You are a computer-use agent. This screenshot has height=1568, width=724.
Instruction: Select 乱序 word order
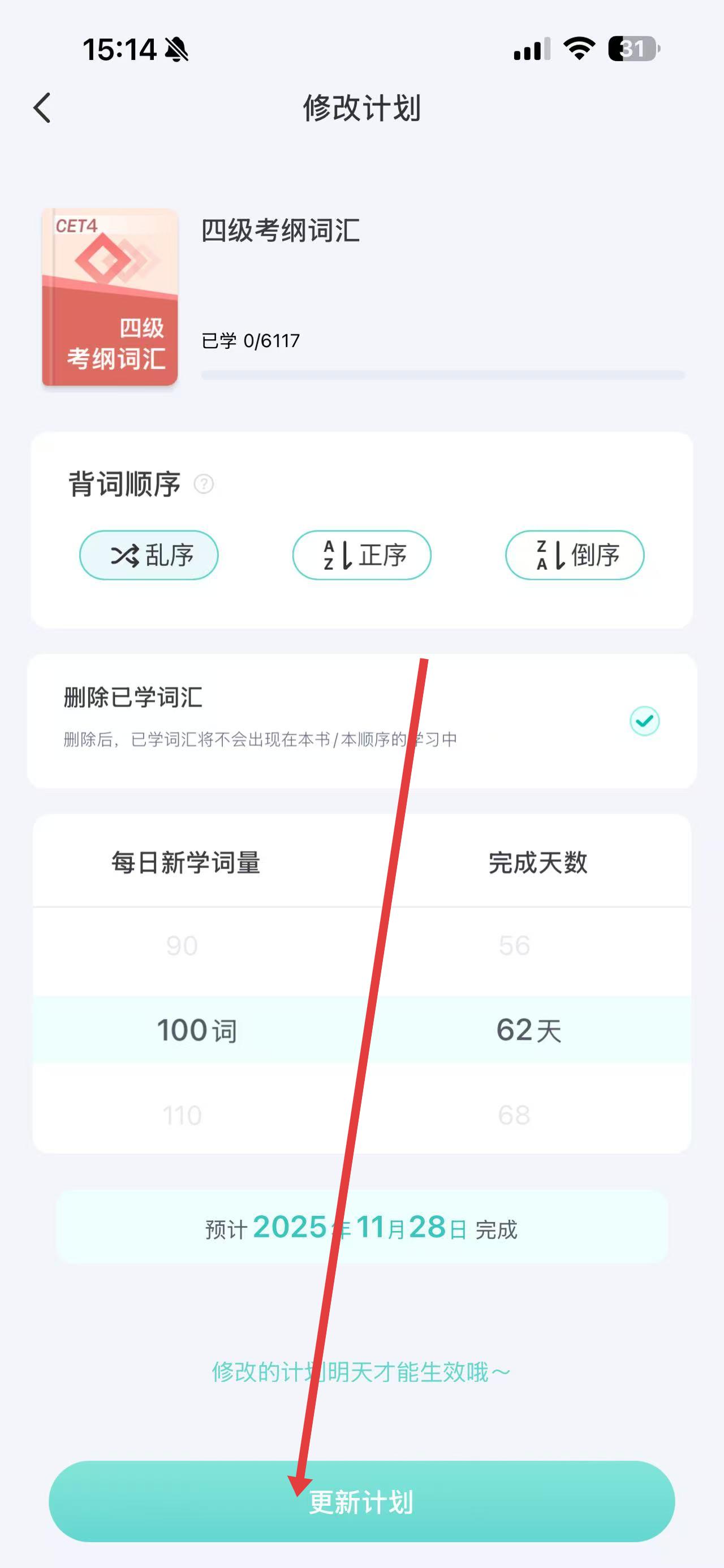click(149, 555)
